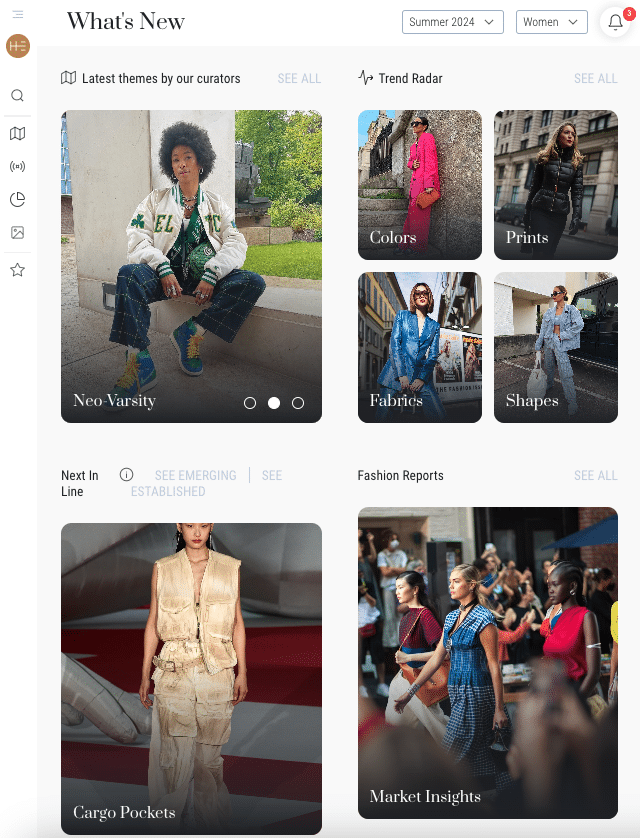640x838 pixels.
Task: Open the Shapes trend tile
Action: [x=555, y=347]
